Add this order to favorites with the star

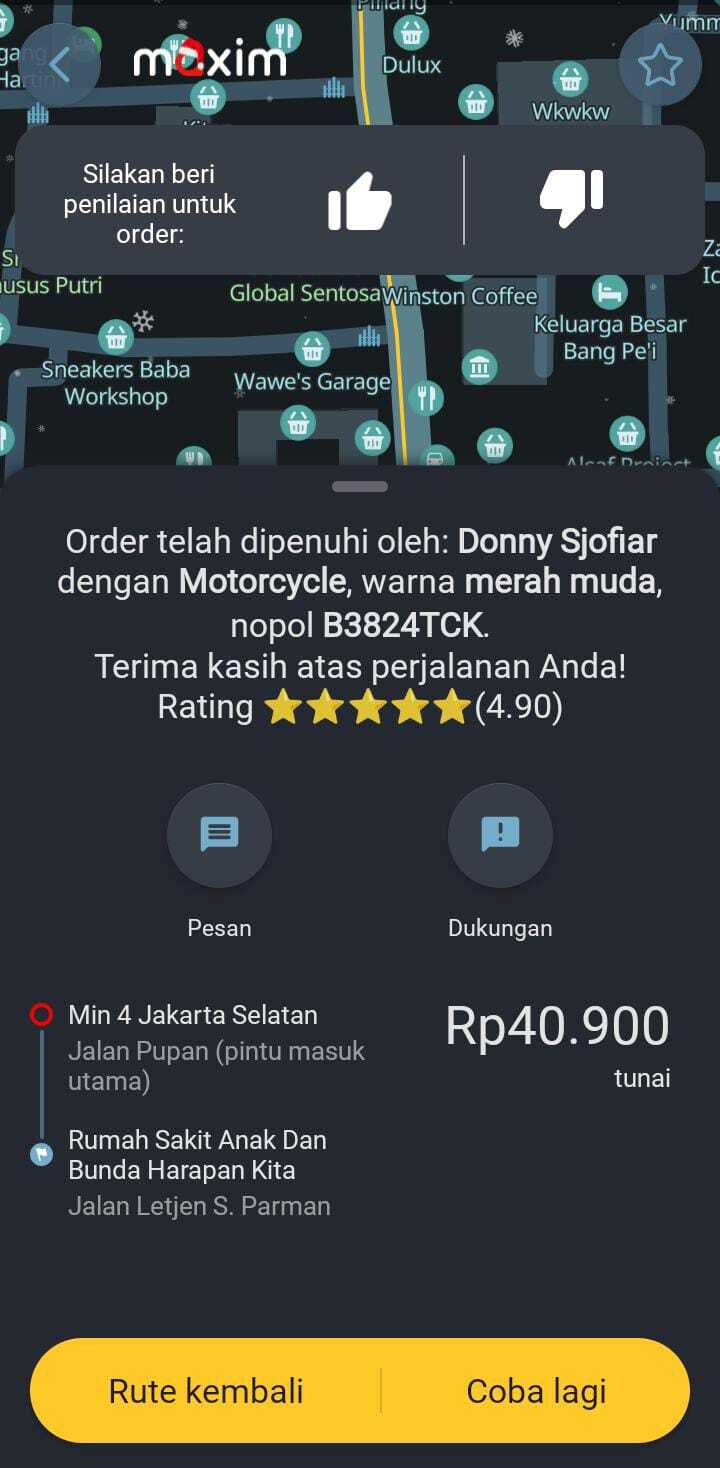point(660,65)
